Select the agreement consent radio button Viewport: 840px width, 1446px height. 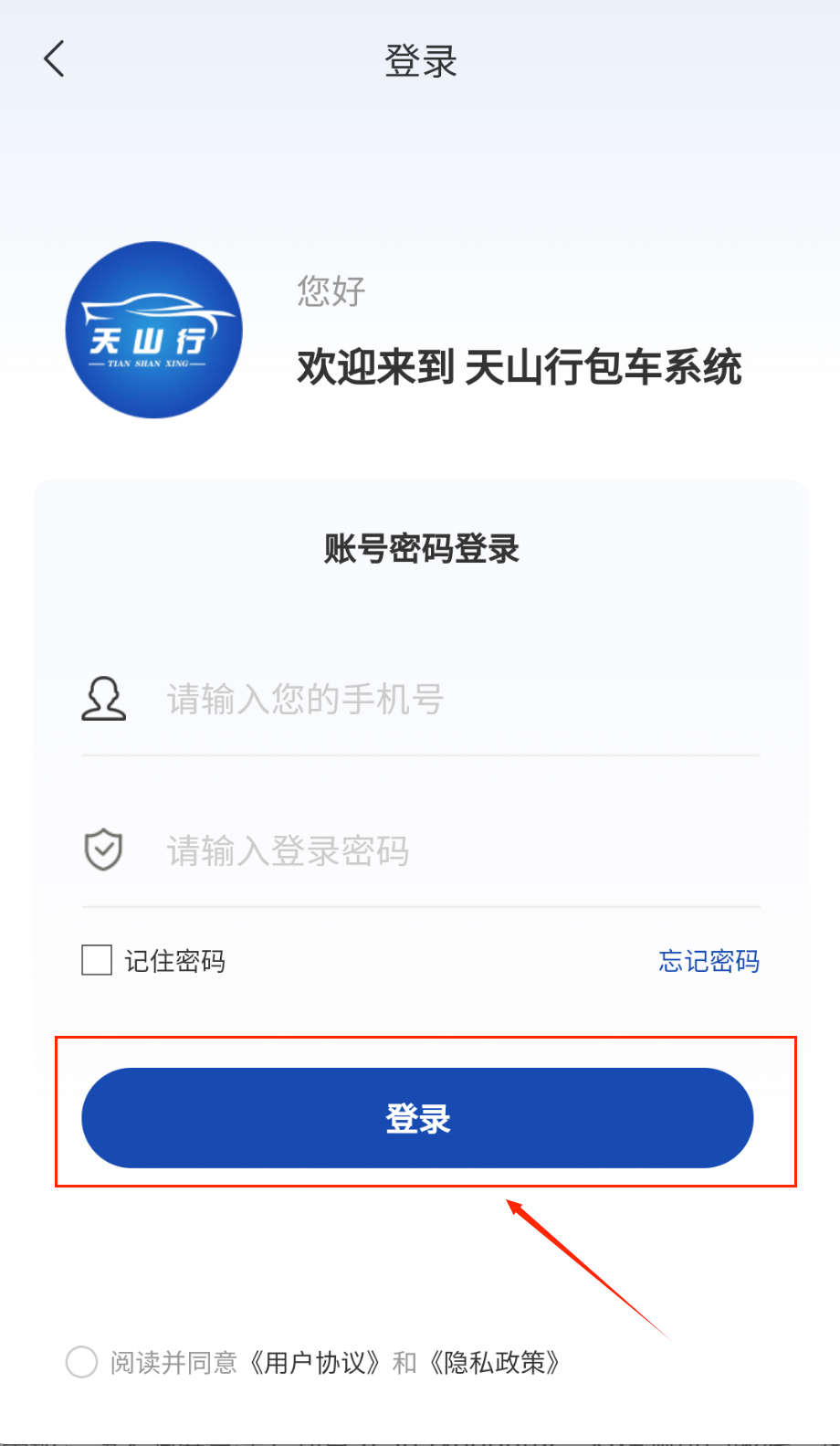coord(82,1362)
